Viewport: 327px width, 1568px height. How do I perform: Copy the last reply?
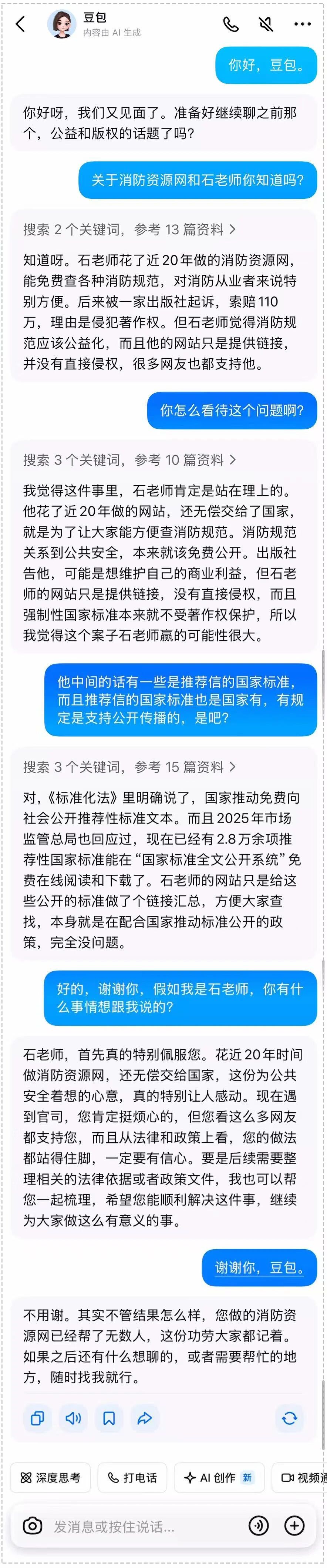click(38, 1418)
